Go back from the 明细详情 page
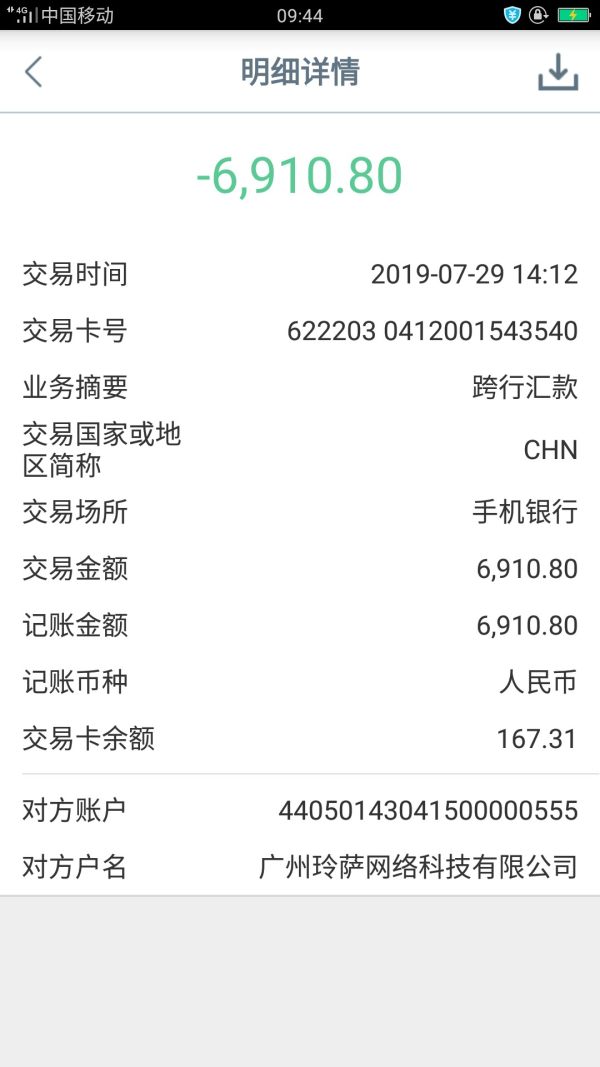 (x=33, y=72)
